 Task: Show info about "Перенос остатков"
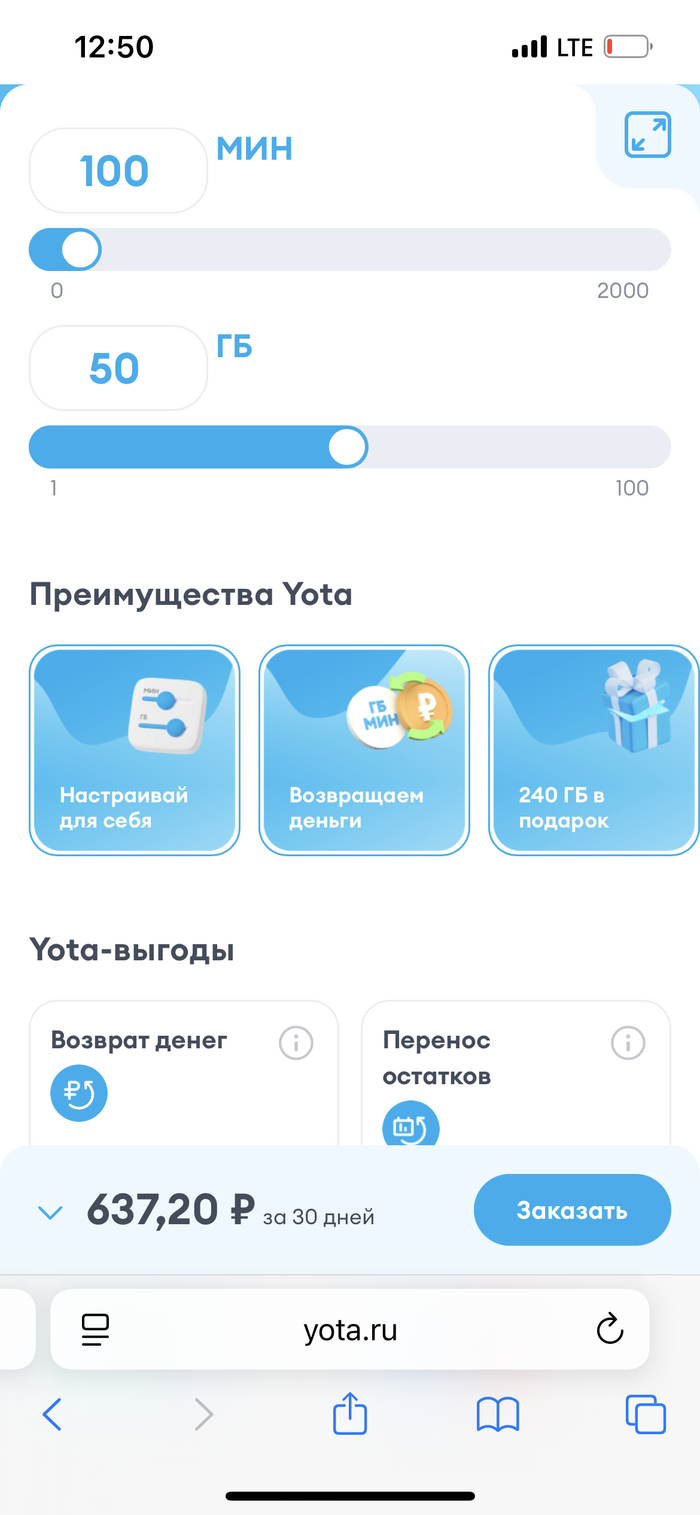(628, 1044)
